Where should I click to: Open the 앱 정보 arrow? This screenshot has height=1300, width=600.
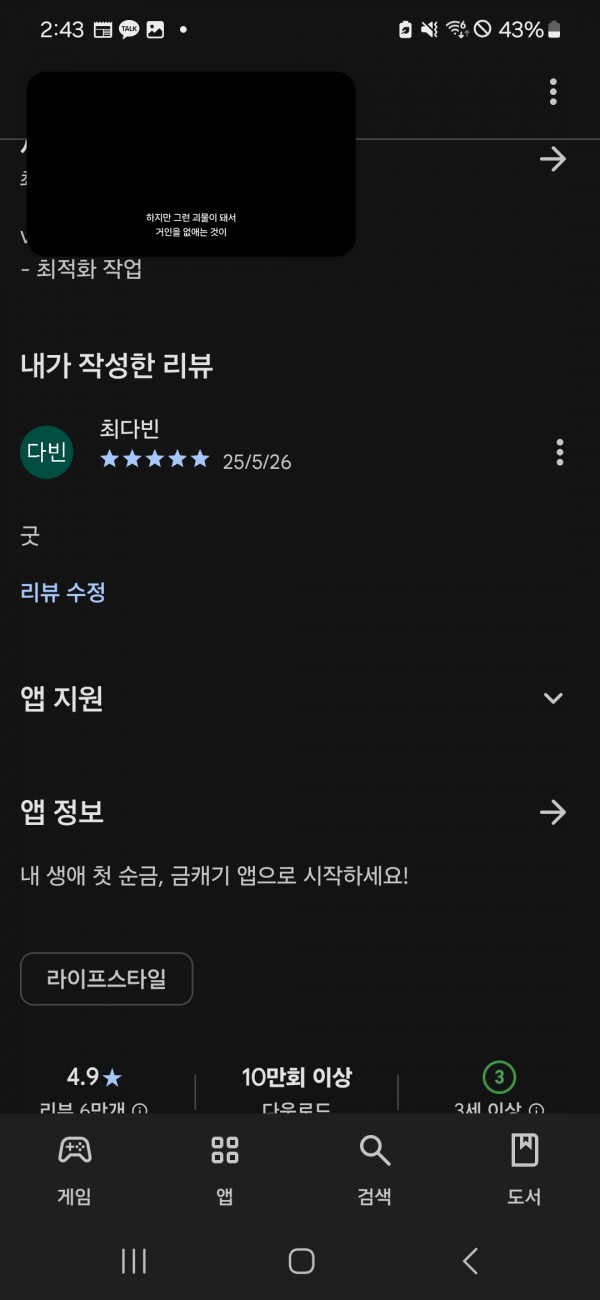click(553, 812)
